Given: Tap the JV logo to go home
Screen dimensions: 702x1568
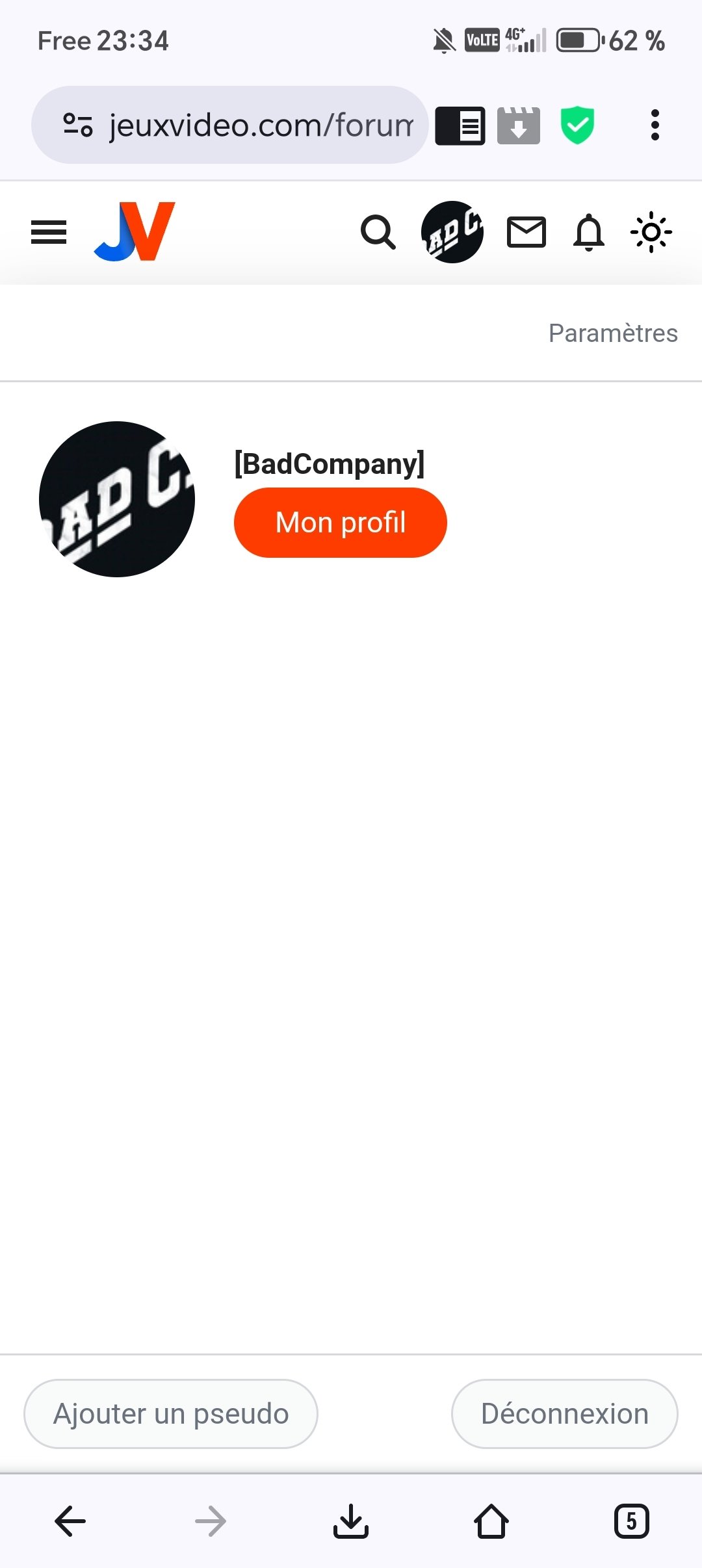Looking at the screenshot, I should click(x=135, y=231).
